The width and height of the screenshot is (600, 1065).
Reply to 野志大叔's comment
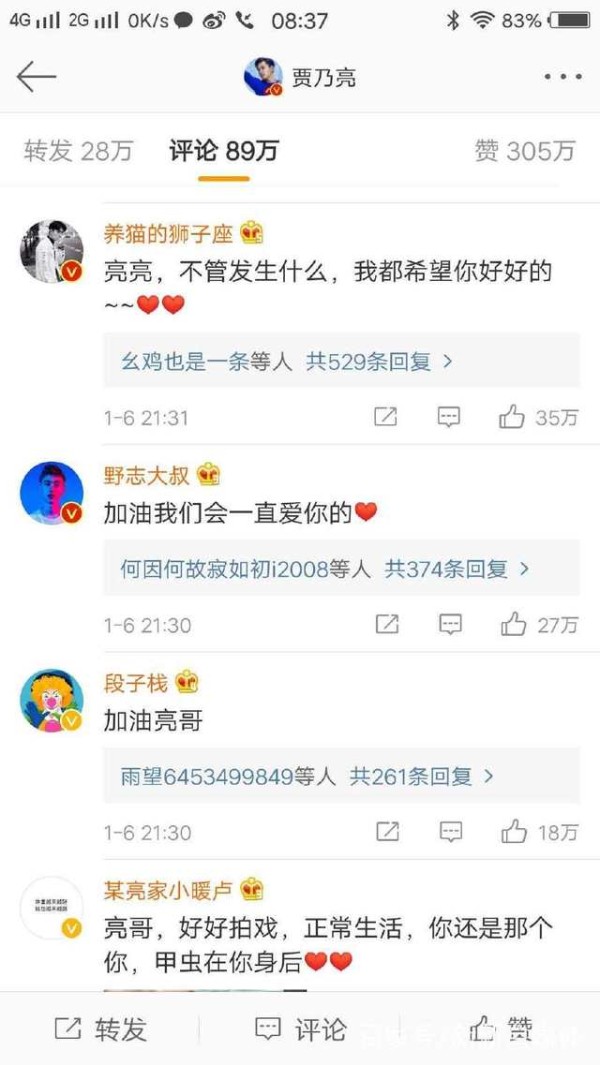[x=450, y=625]
